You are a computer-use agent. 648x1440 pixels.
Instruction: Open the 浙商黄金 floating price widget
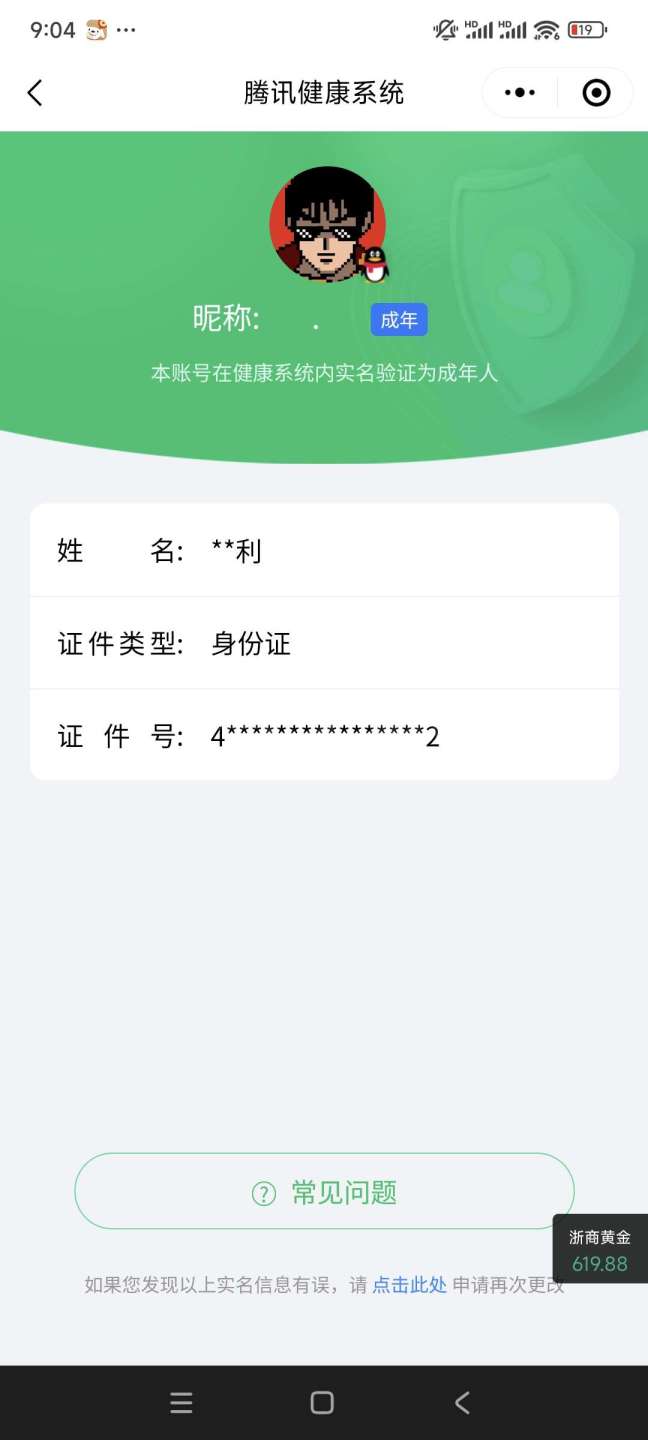(x=600, y=1251)
